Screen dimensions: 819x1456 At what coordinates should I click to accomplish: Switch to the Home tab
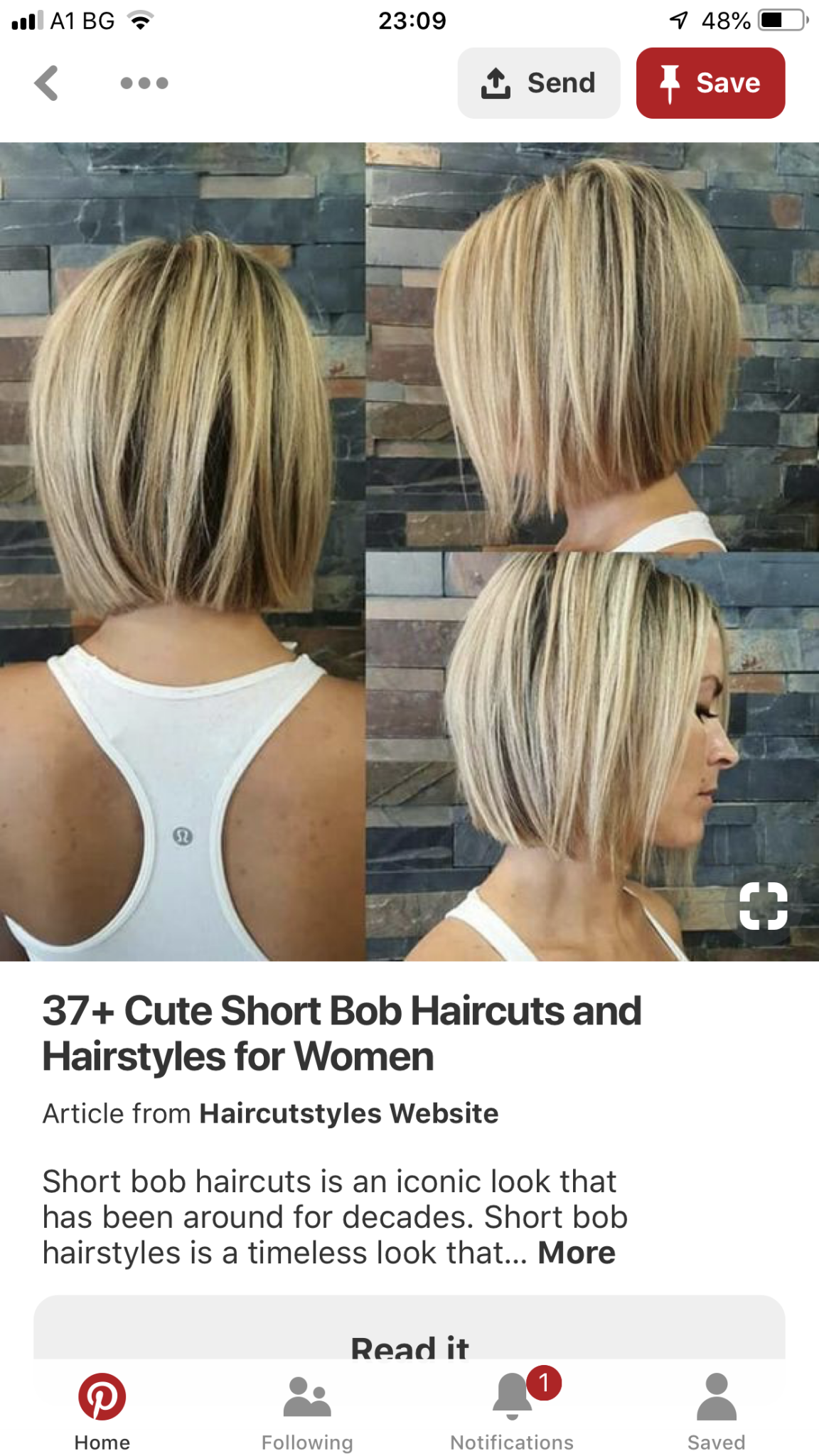(x=102, y=1411)
